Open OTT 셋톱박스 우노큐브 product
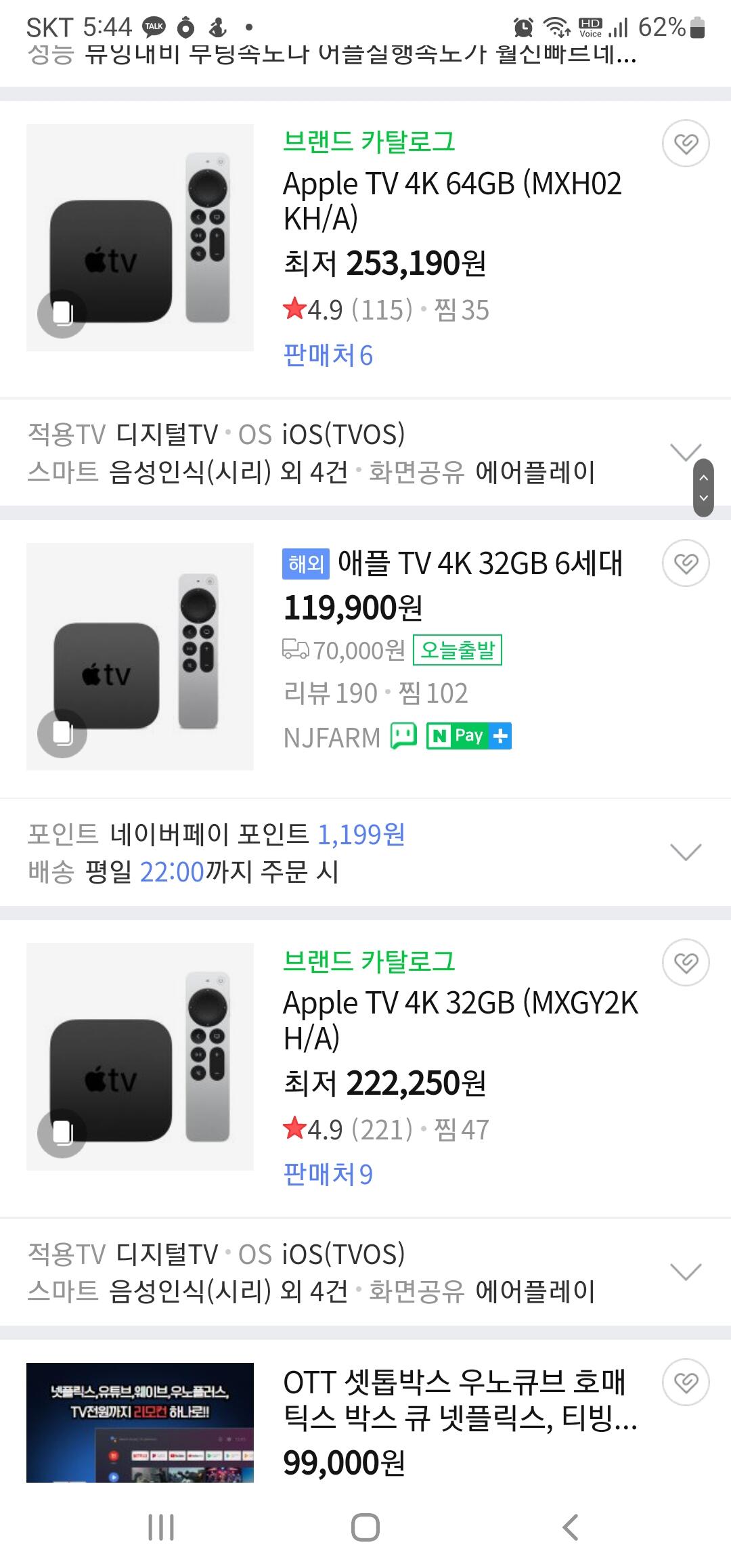Image resolution: width=731 pixels, height=1568 pixels. click(460, 1399)
